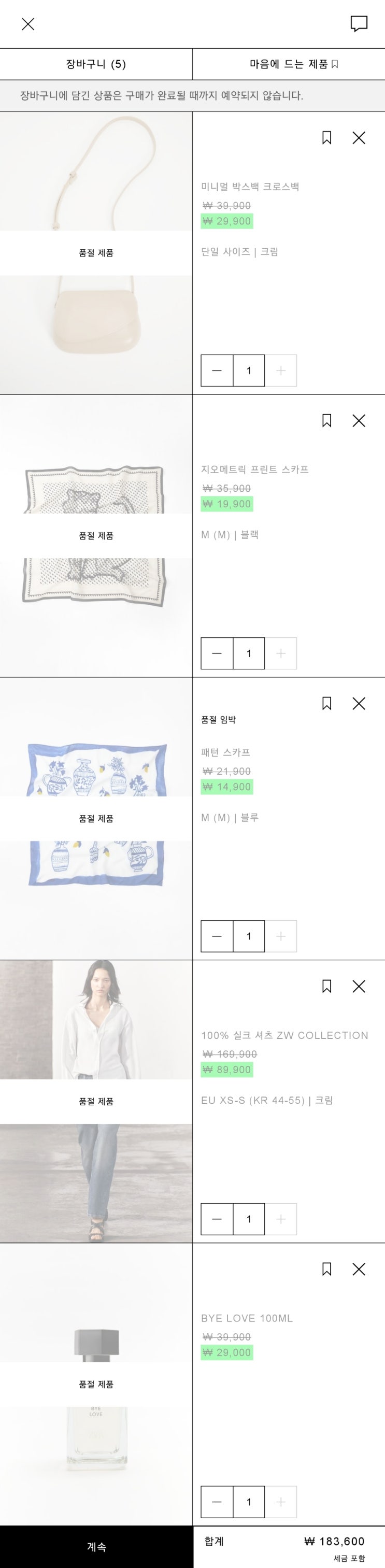Switch to the 마음에 드는 제품 tab
This screenshot has width=385, height=1568.
point(289,64)
